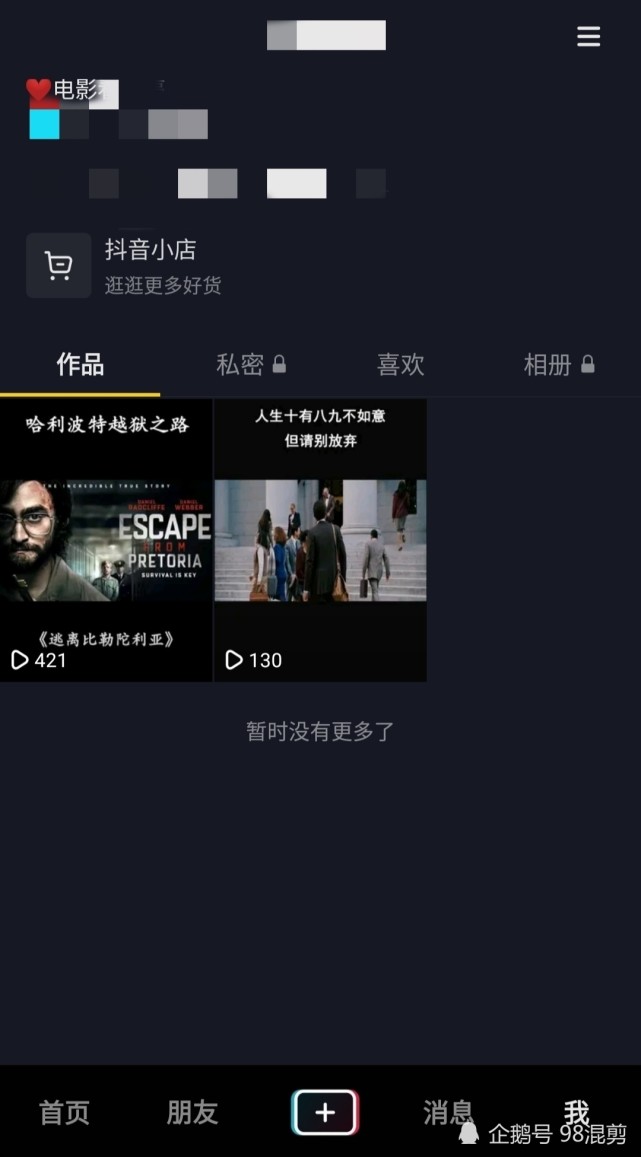This screenshot has width=641, height=1157.
Task: Go to the 首页 home tab
Action: pyautogui.click(x=64, y=1112)
